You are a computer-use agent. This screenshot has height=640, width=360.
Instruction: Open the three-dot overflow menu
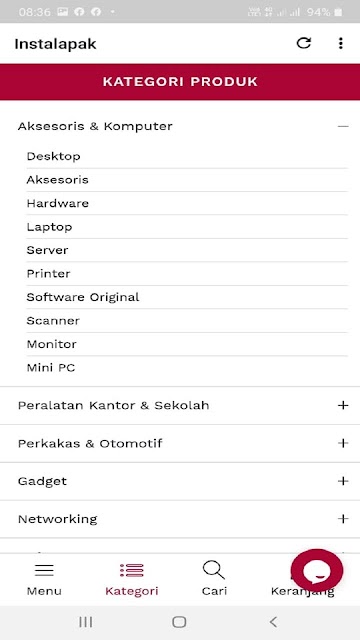(340, 43)
